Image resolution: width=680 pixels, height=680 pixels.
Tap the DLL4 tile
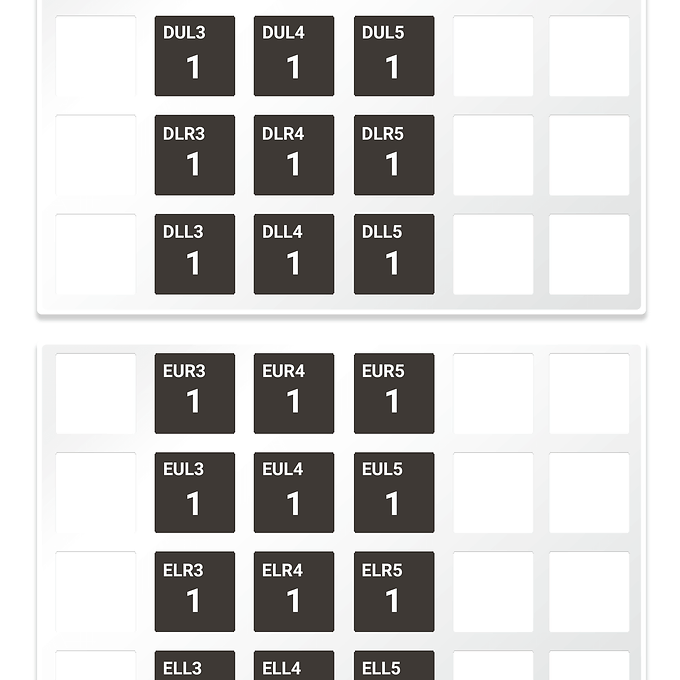coord(293,254)
